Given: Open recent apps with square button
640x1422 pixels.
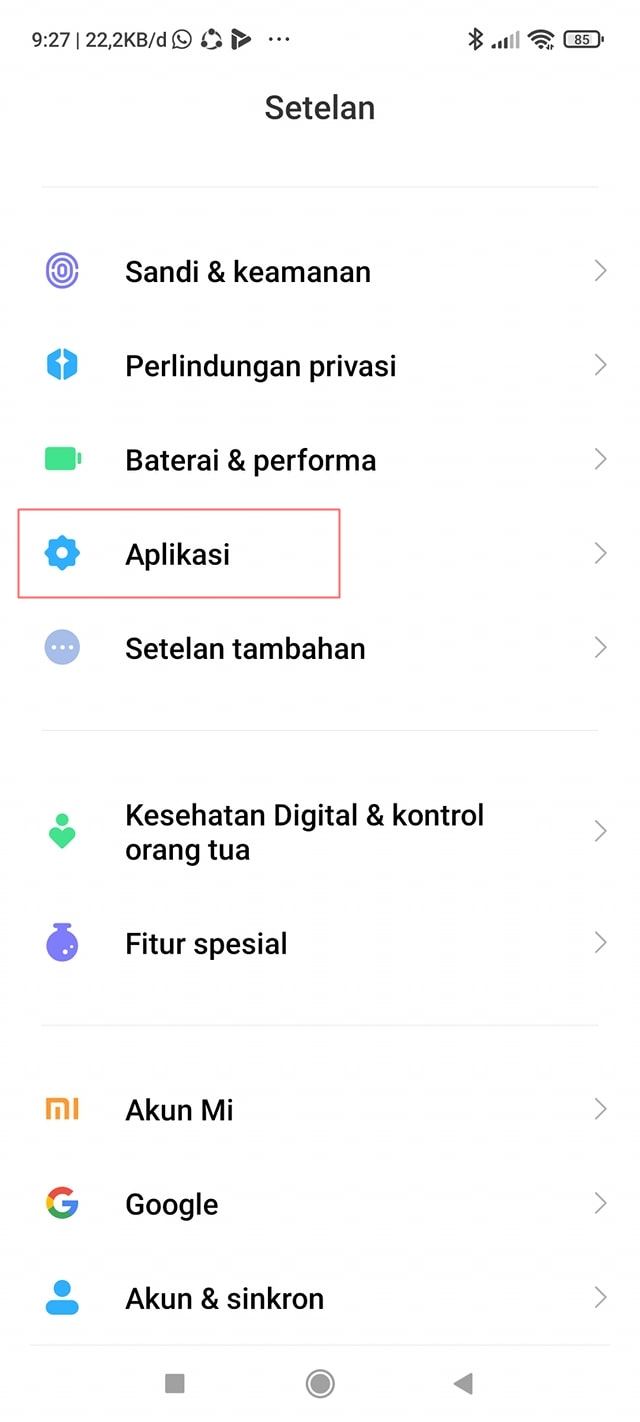Looking at the screenshot, I should [x=175, y=1383].
